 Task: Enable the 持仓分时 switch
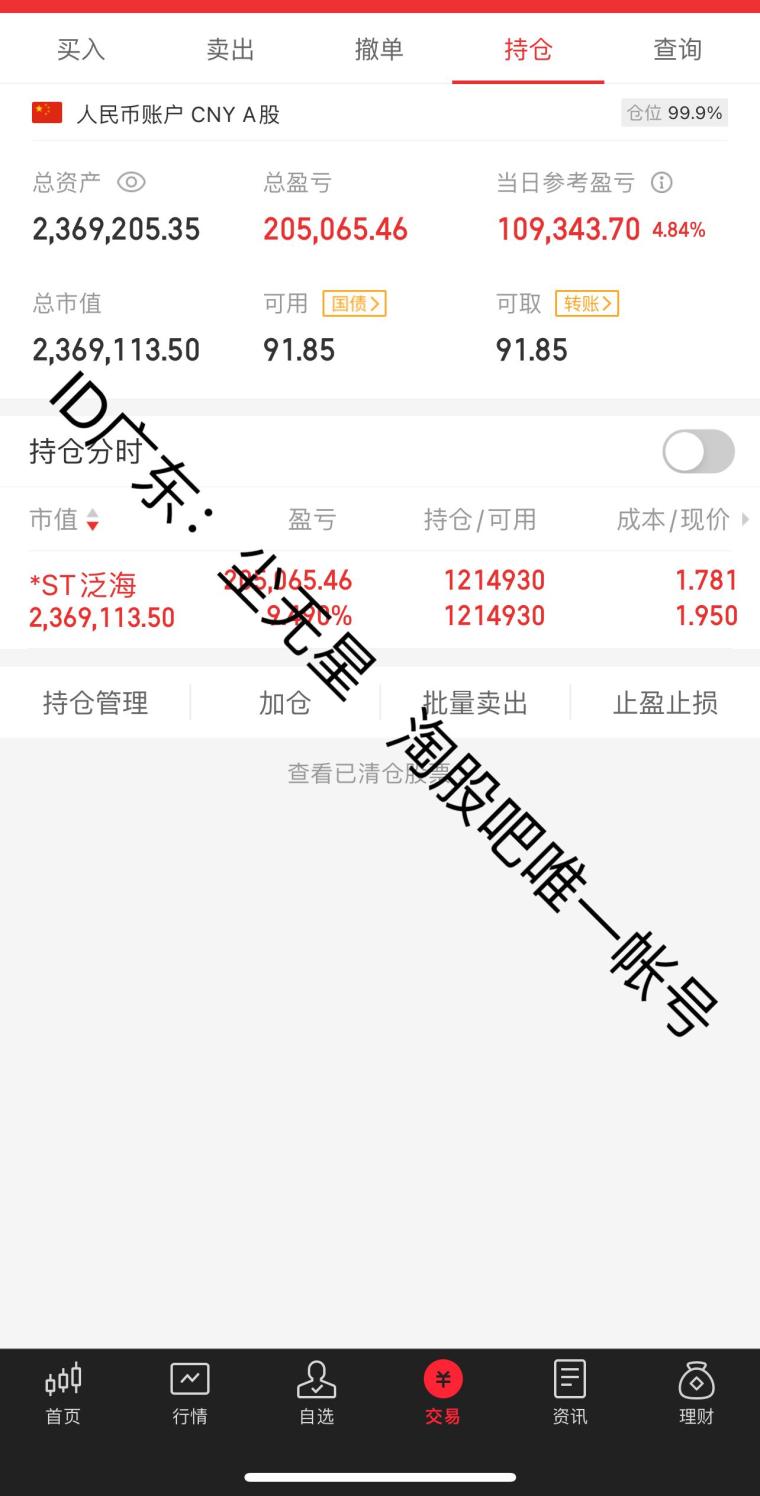698,452
